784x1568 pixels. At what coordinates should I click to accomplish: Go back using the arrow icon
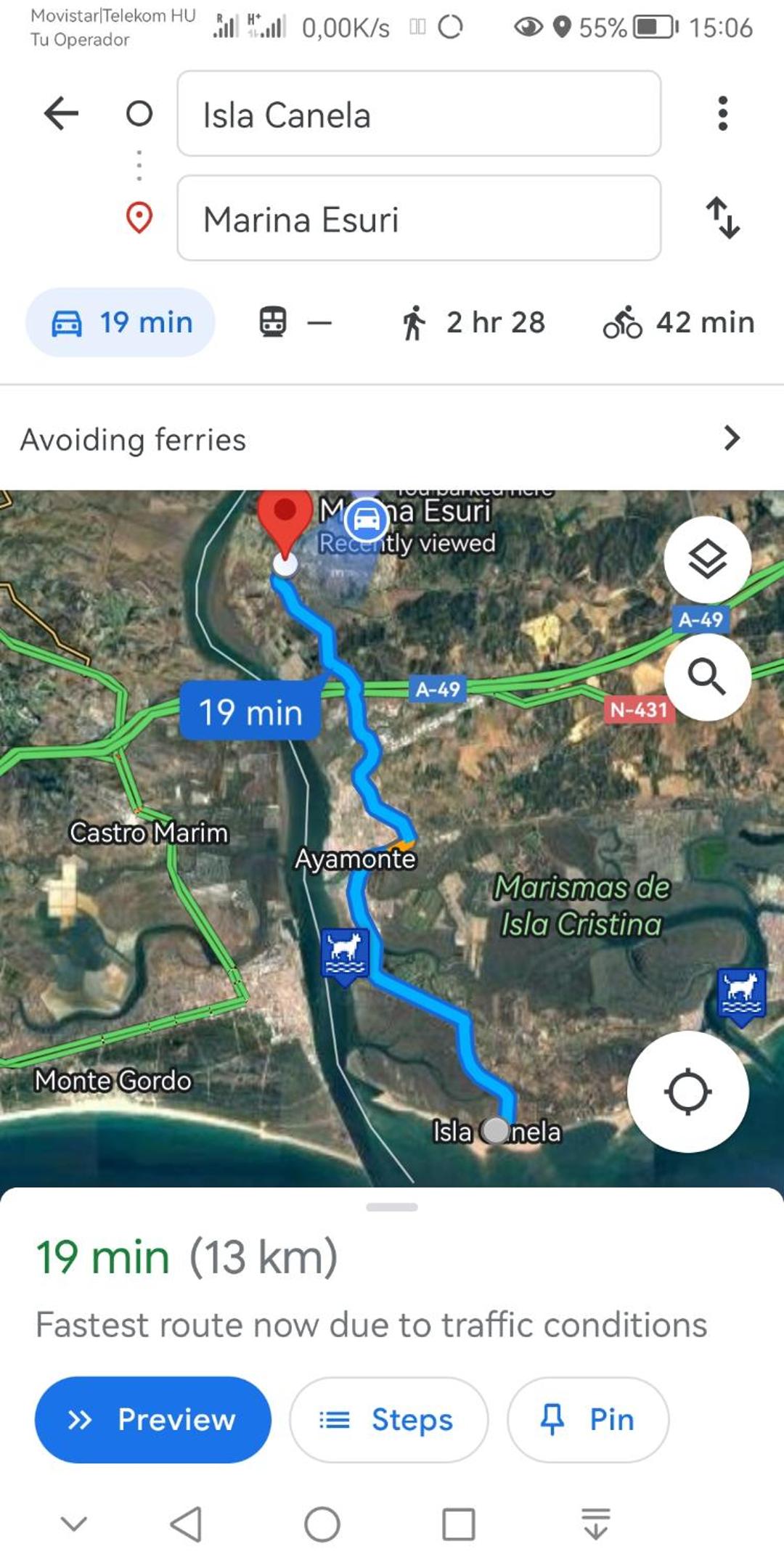[x=61, y=113]
